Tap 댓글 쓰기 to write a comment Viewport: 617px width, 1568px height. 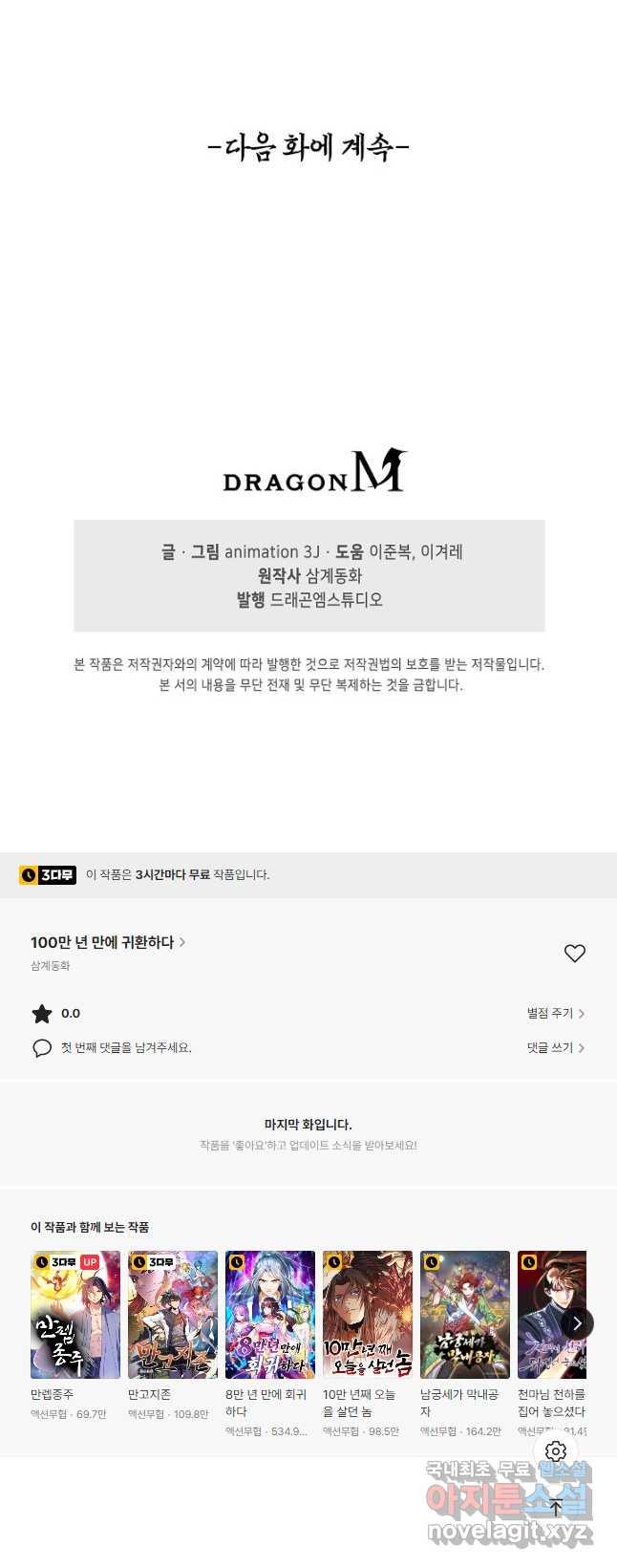point(555,1048)
